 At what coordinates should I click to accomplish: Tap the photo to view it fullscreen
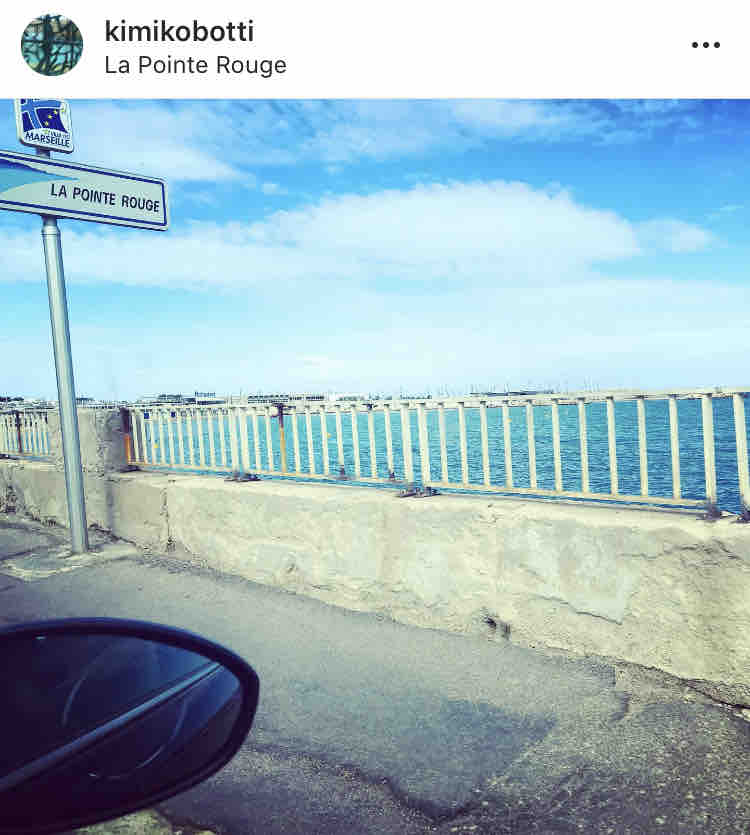click(x=375, y=460)
